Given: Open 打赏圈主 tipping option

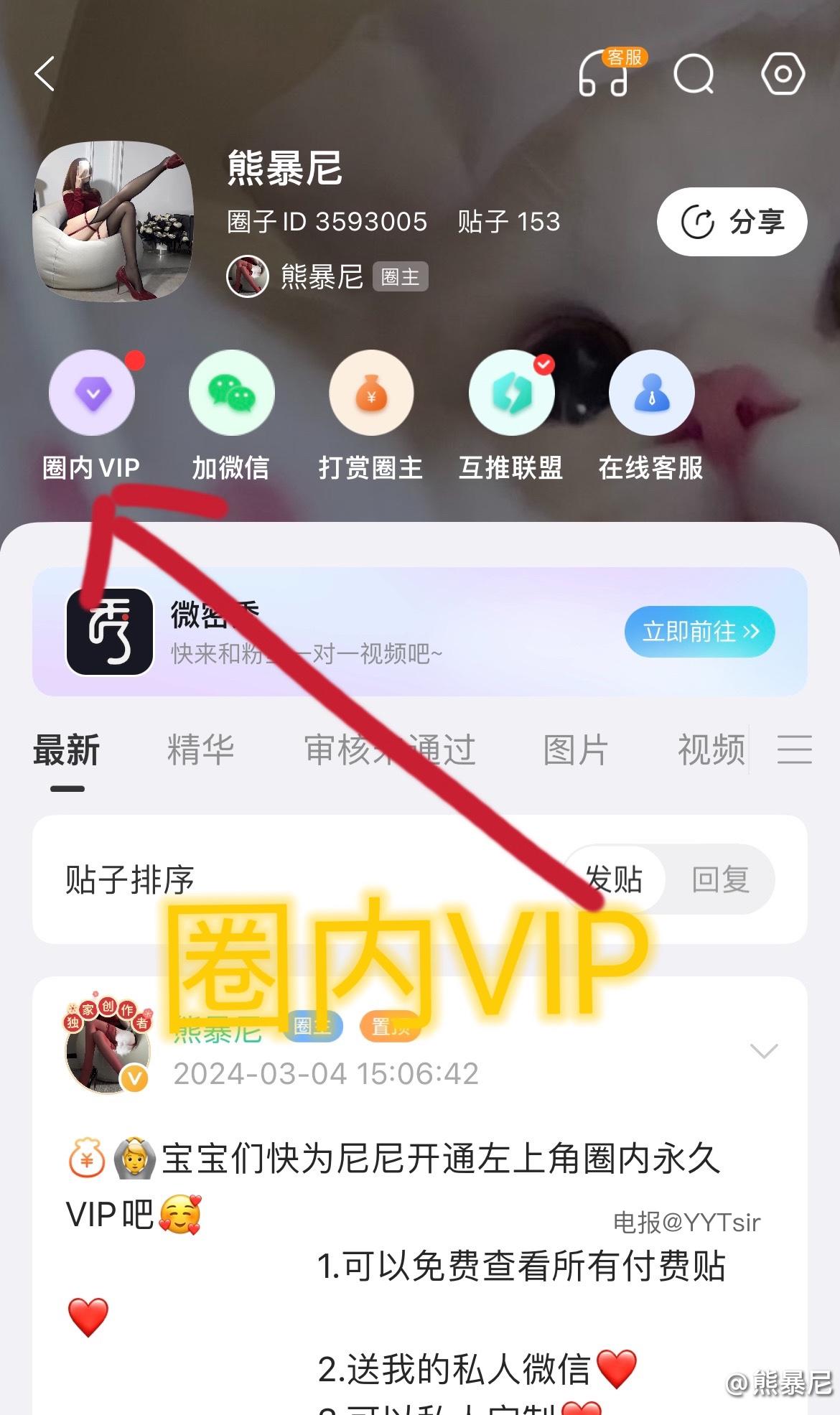Looking at the screenshot, I should 371,416.
